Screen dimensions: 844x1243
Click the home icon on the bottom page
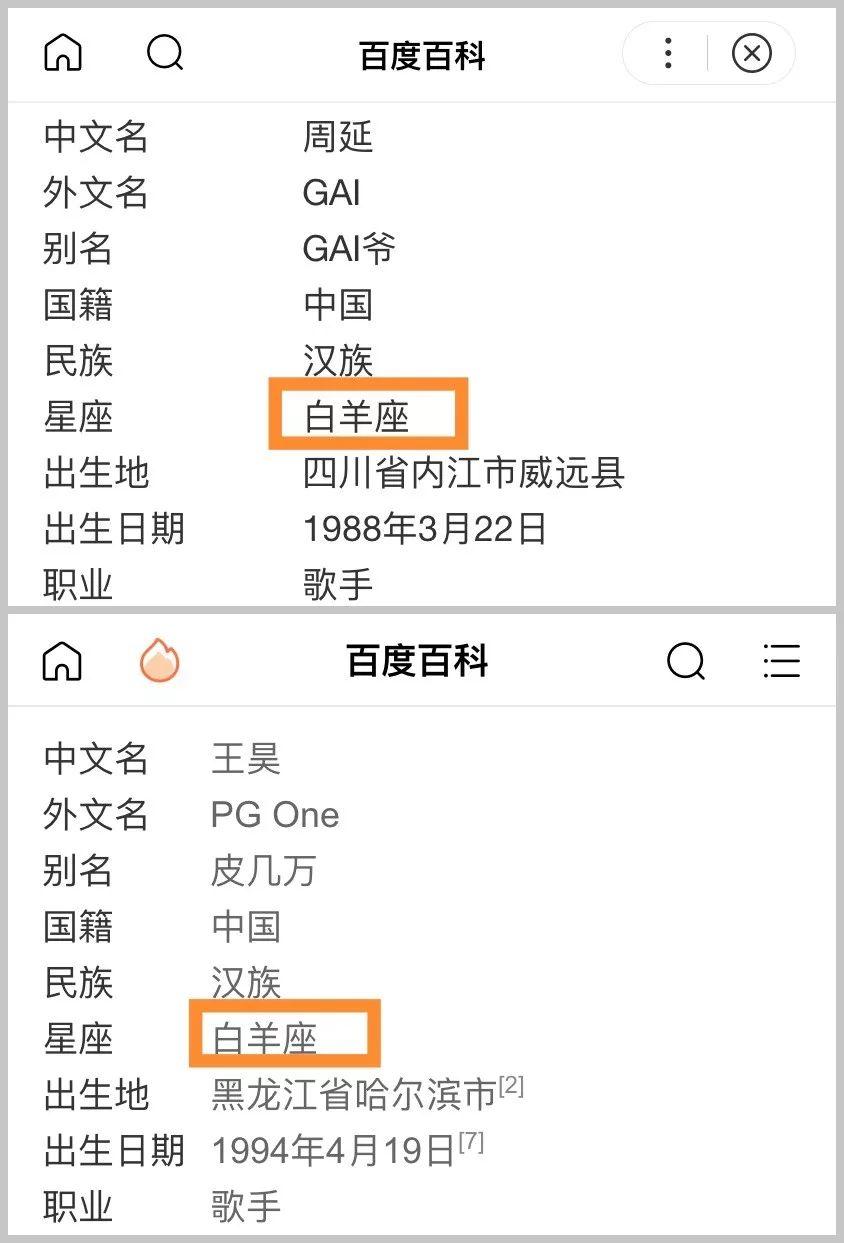pos(62,661)
